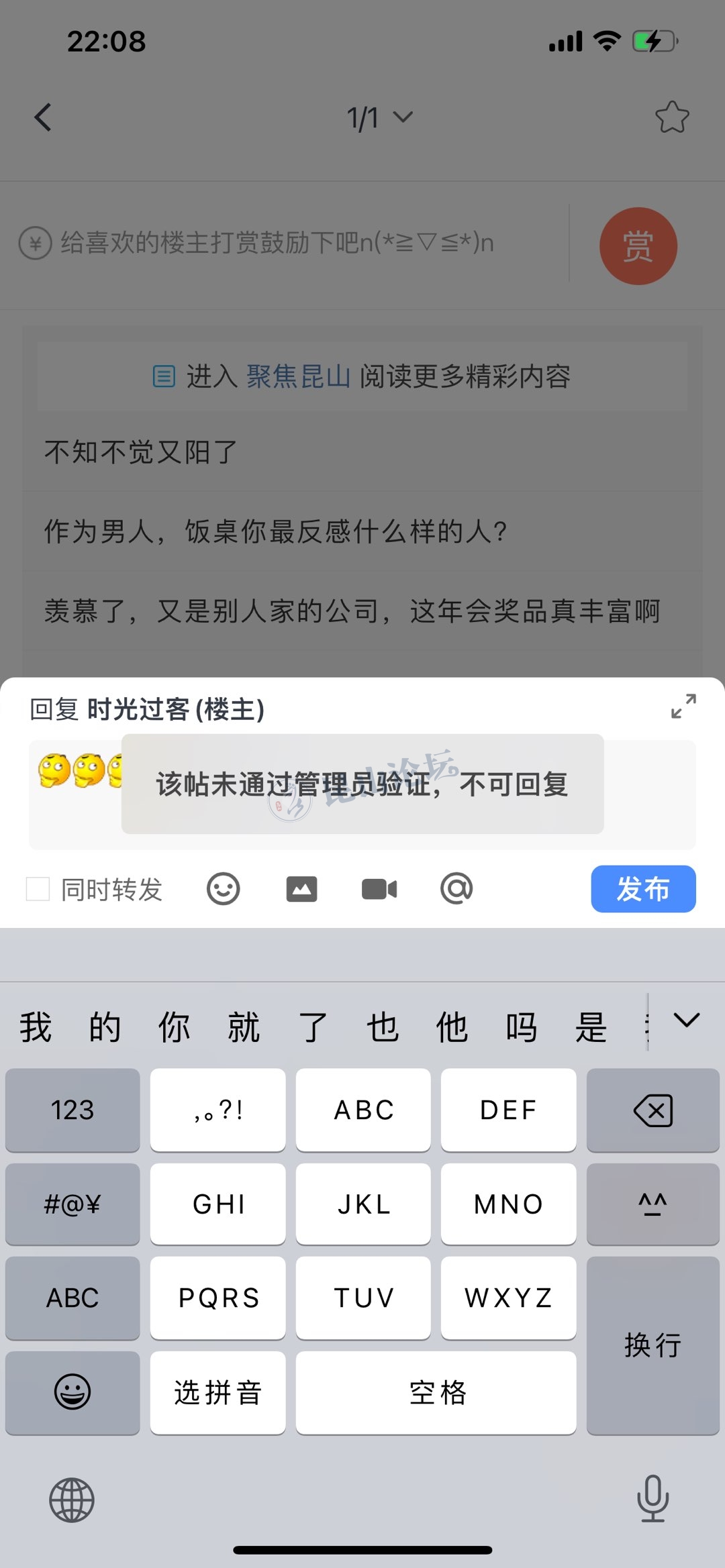Viewport: 725px width, 1568px height.
Task: Hit the keyboard backspace key
Action: (652, 1110)
